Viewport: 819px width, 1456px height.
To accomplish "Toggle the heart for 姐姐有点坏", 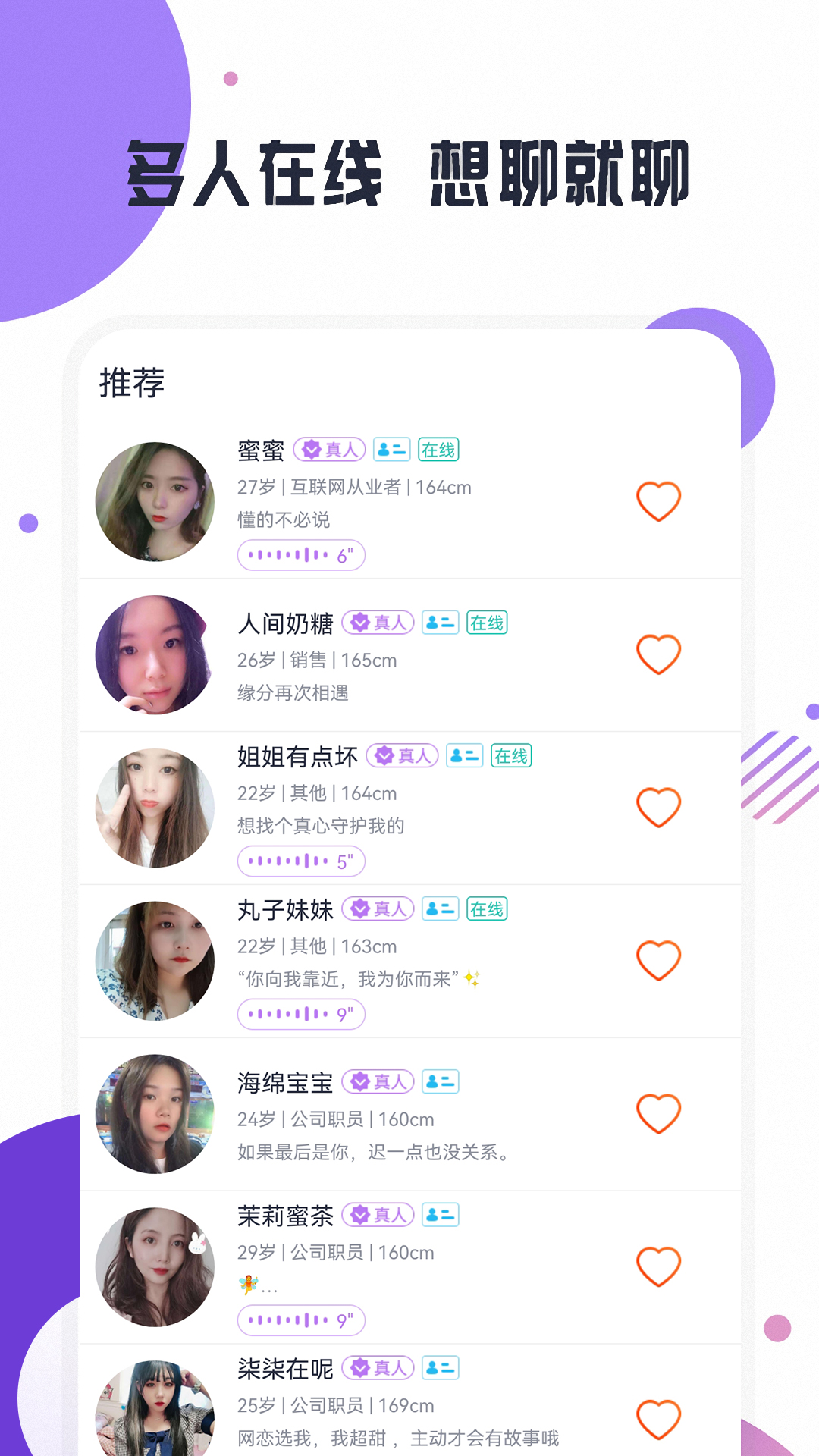I will click(x=658, y=805).
